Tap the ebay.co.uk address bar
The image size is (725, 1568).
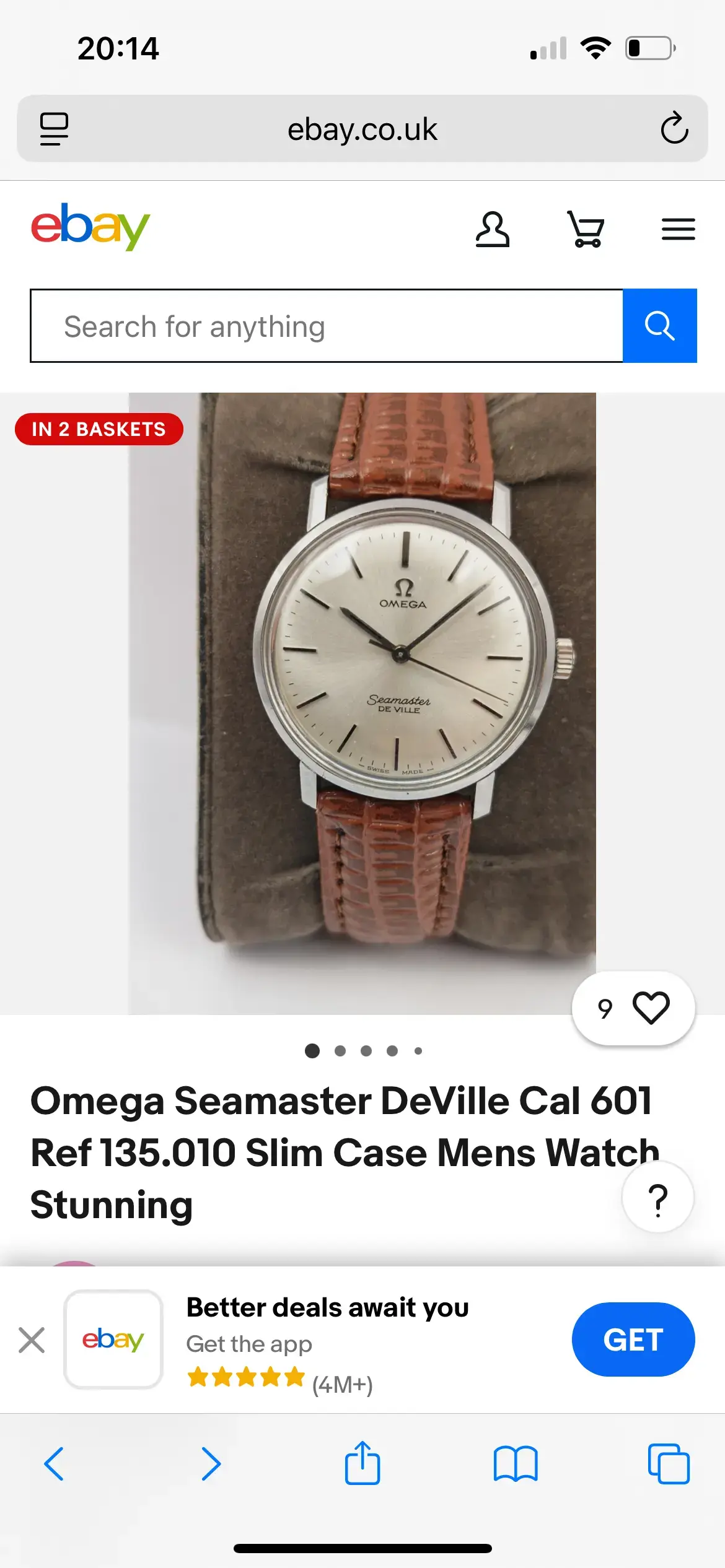click(x=362, y=129)
